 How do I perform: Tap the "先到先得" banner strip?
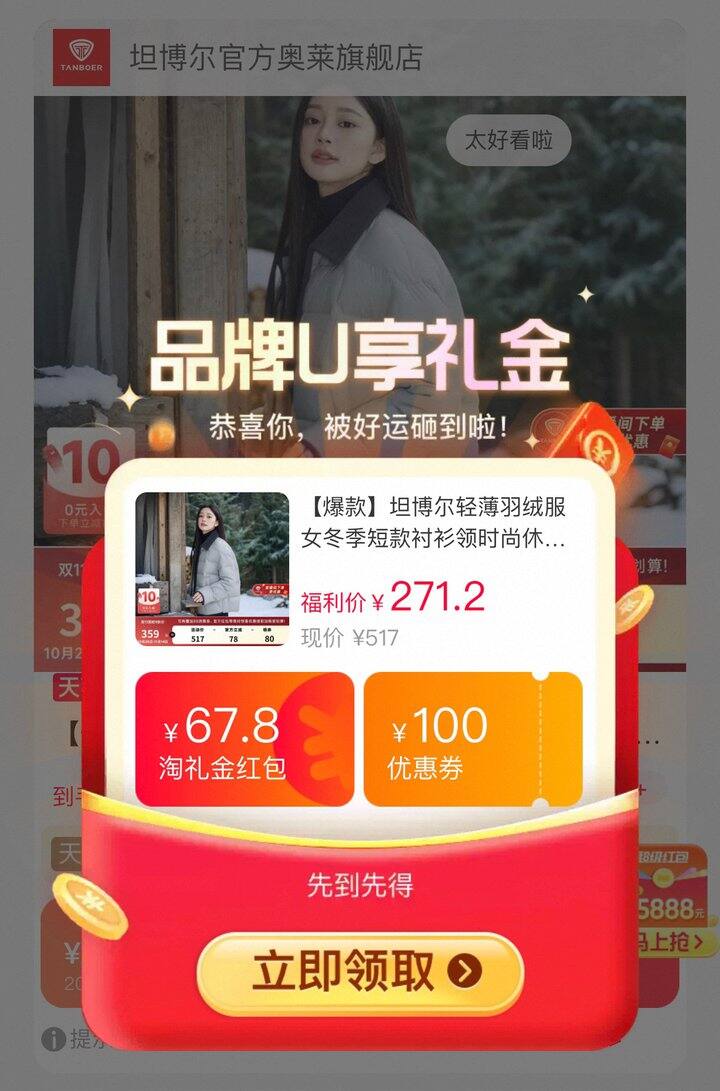(360, 882)
